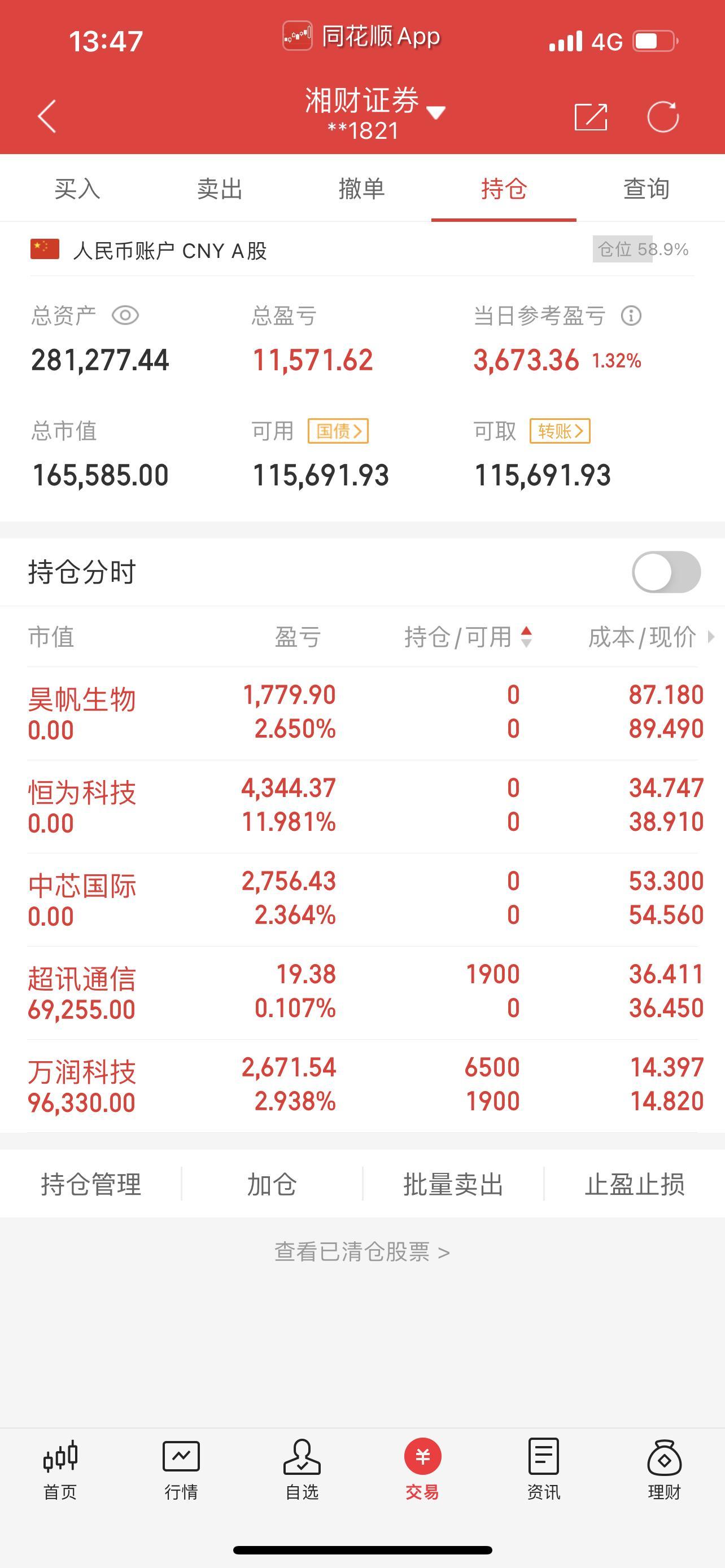The height and width of the screenshot is (1568, 725).
Task: Switch to the 买入 tab
Action: coord(77,189)
